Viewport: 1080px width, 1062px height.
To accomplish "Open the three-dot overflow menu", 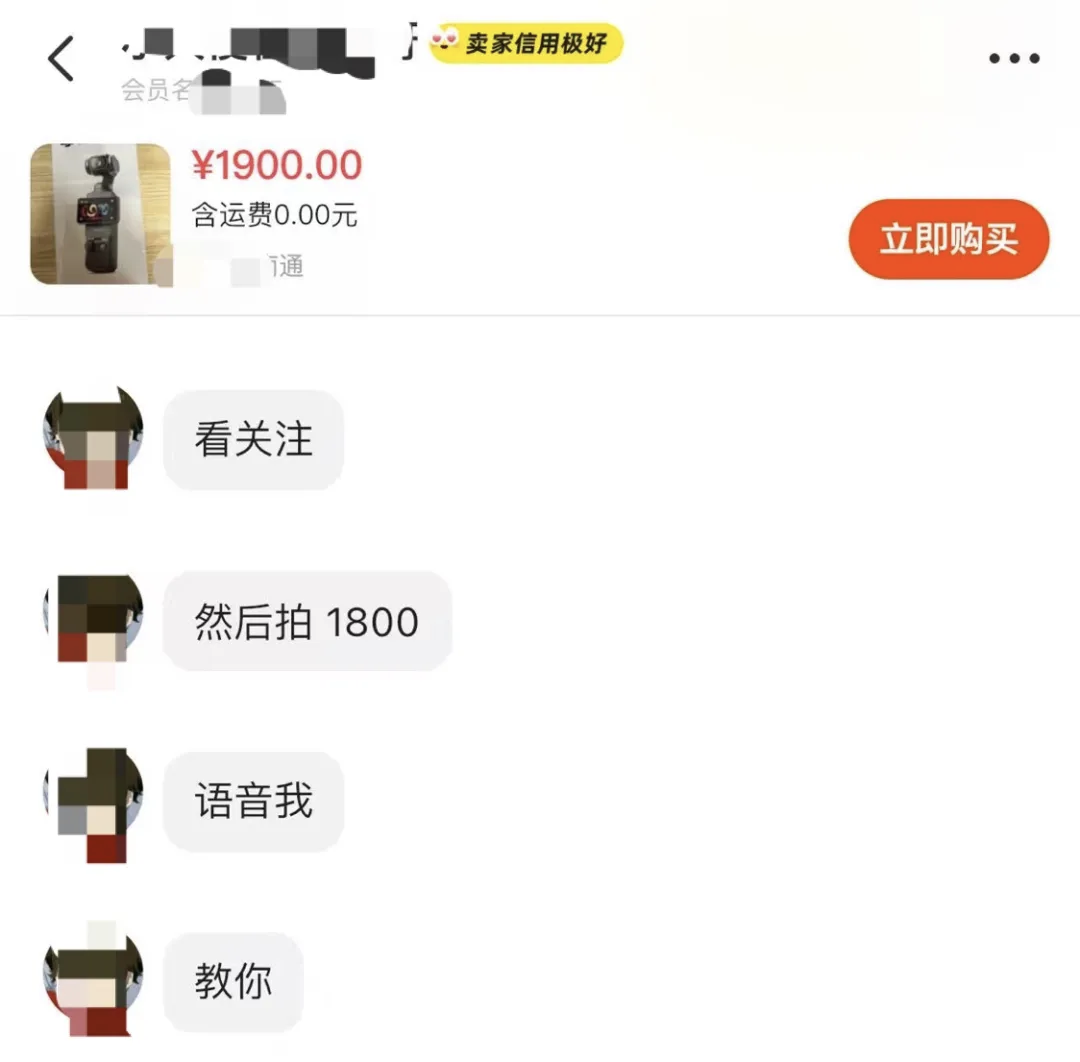I will (1014, 59).
